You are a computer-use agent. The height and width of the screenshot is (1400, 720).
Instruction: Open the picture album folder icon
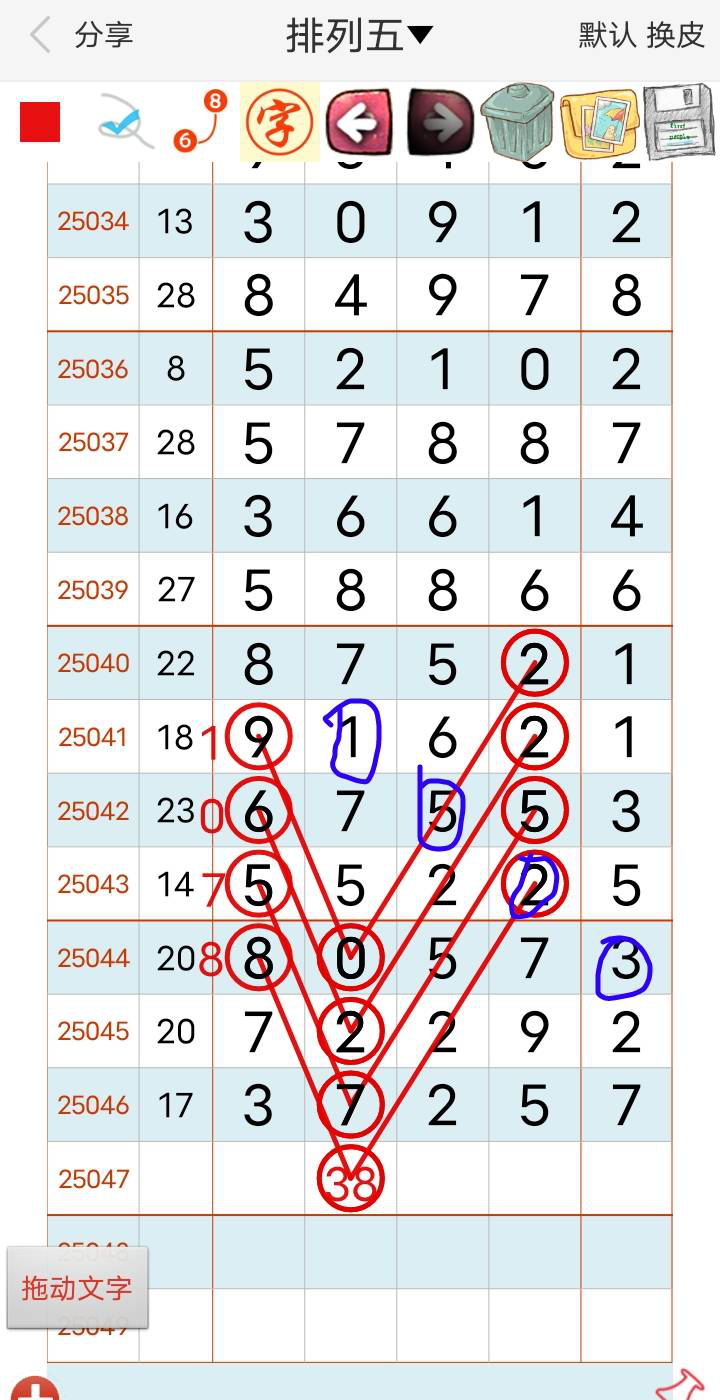(599, 122)
